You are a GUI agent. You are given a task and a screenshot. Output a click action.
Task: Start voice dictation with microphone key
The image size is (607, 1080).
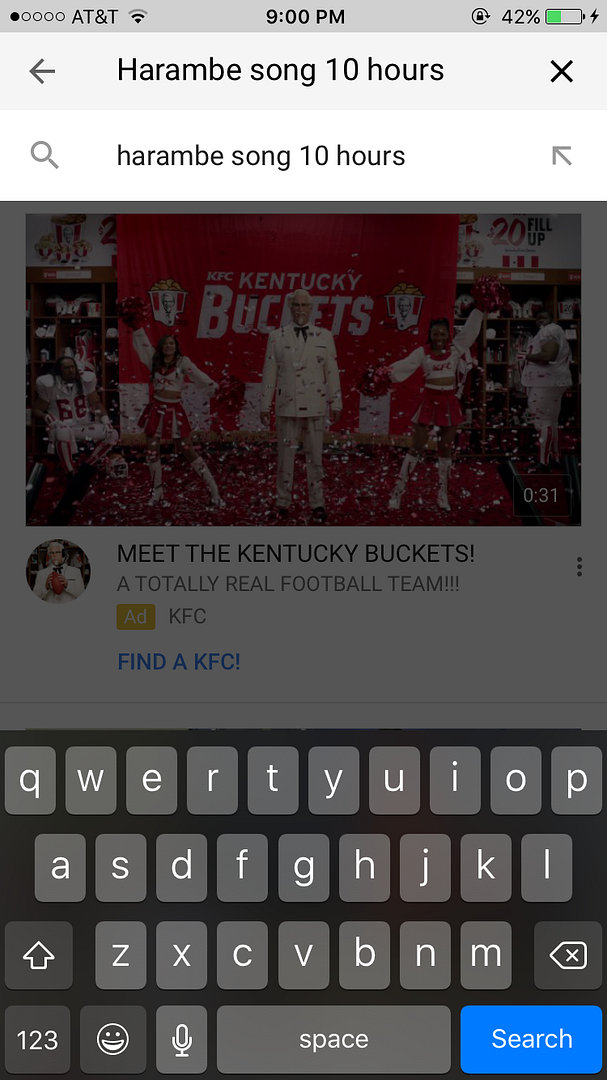pyautogui.click(x=181, y=1040)
